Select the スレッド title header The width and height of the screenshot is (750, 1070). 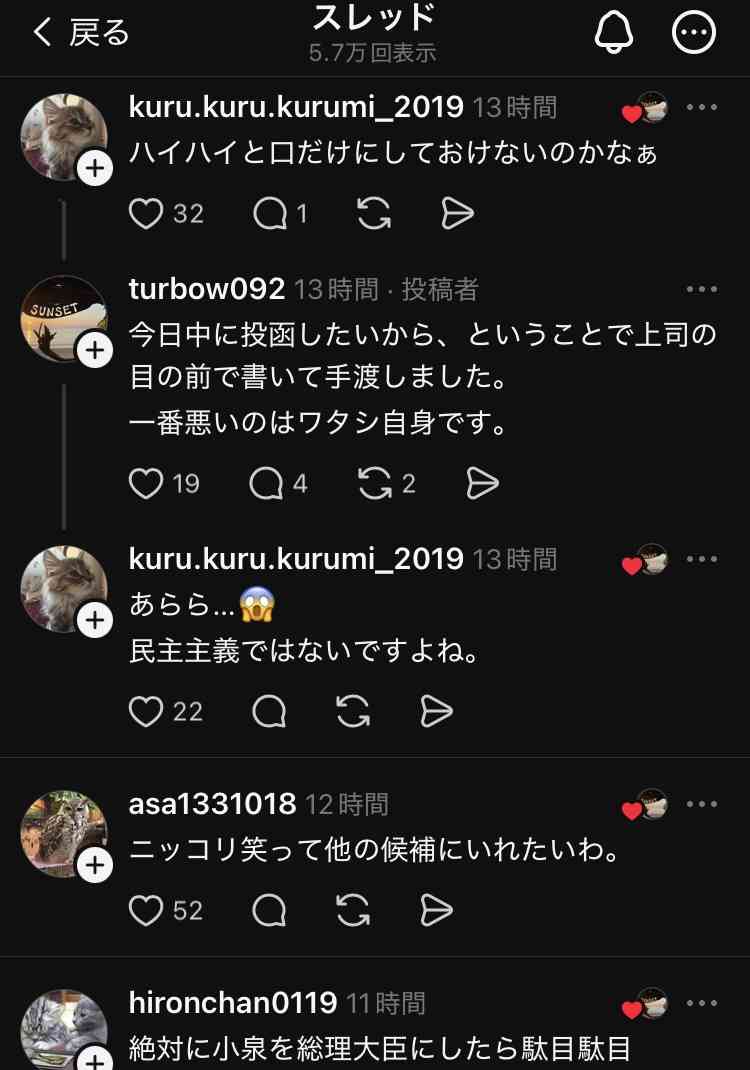click(375, 20)
